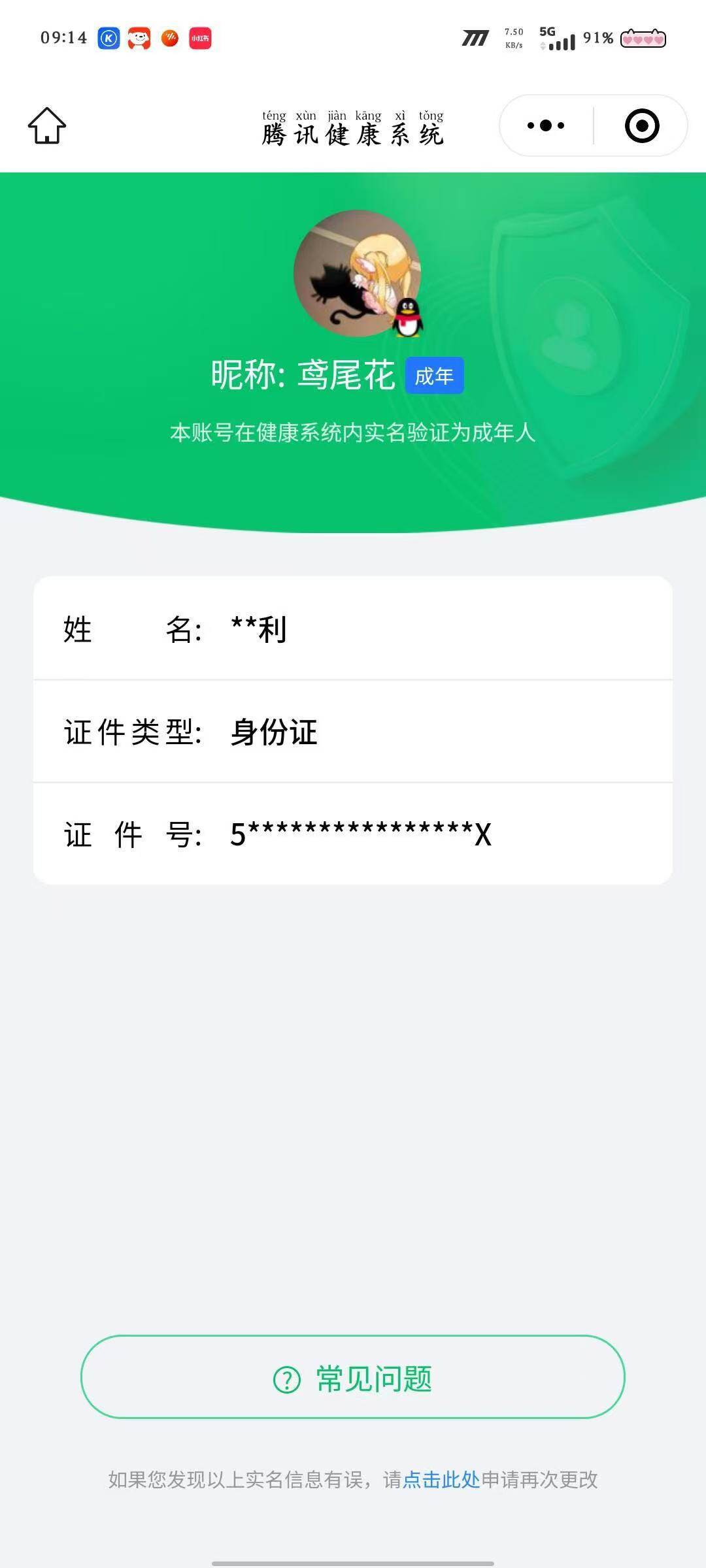Viewport: 706px width, 1568px height.
Task: Tap the JD dog notification icon
Action: (x=140, y=39)
